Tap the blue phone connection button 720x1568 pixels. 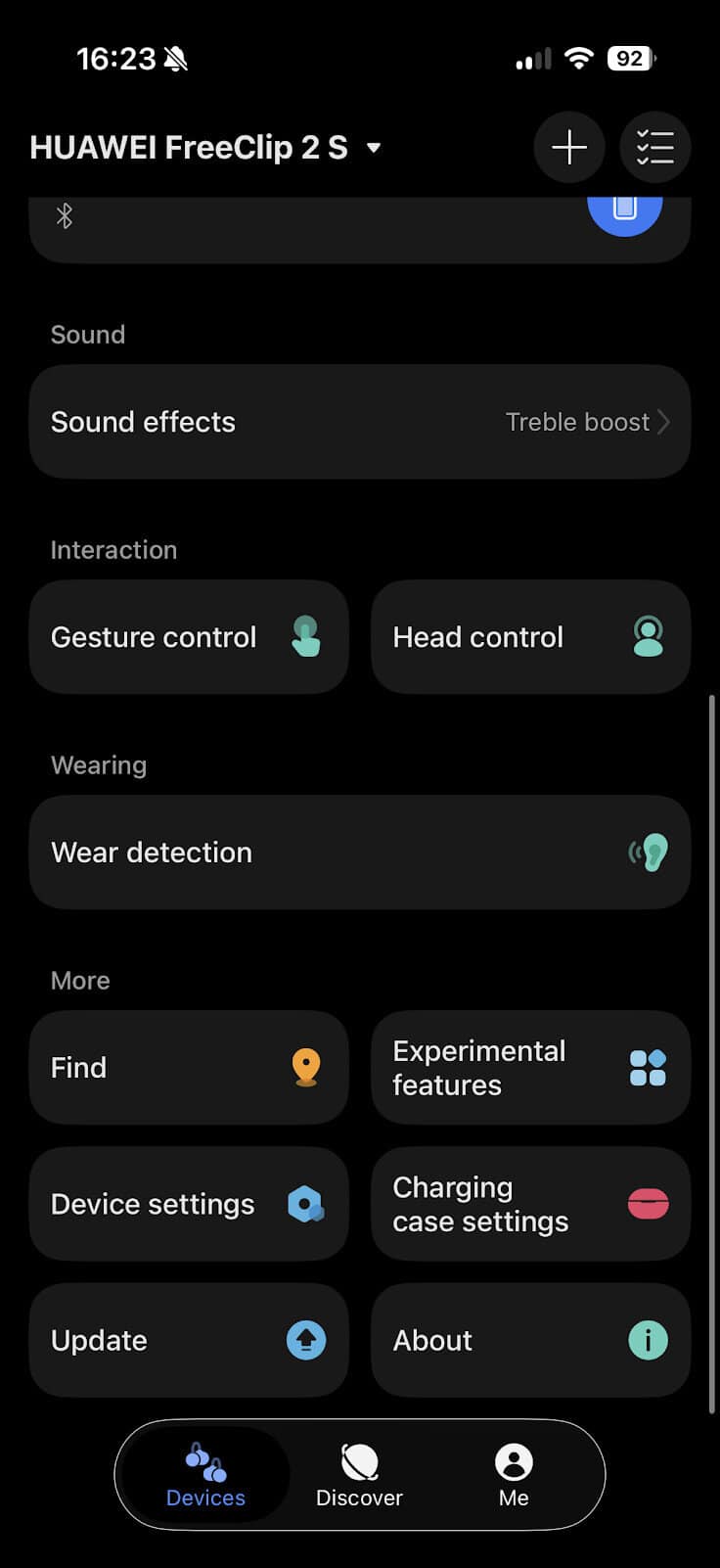[x=625, y=209]
